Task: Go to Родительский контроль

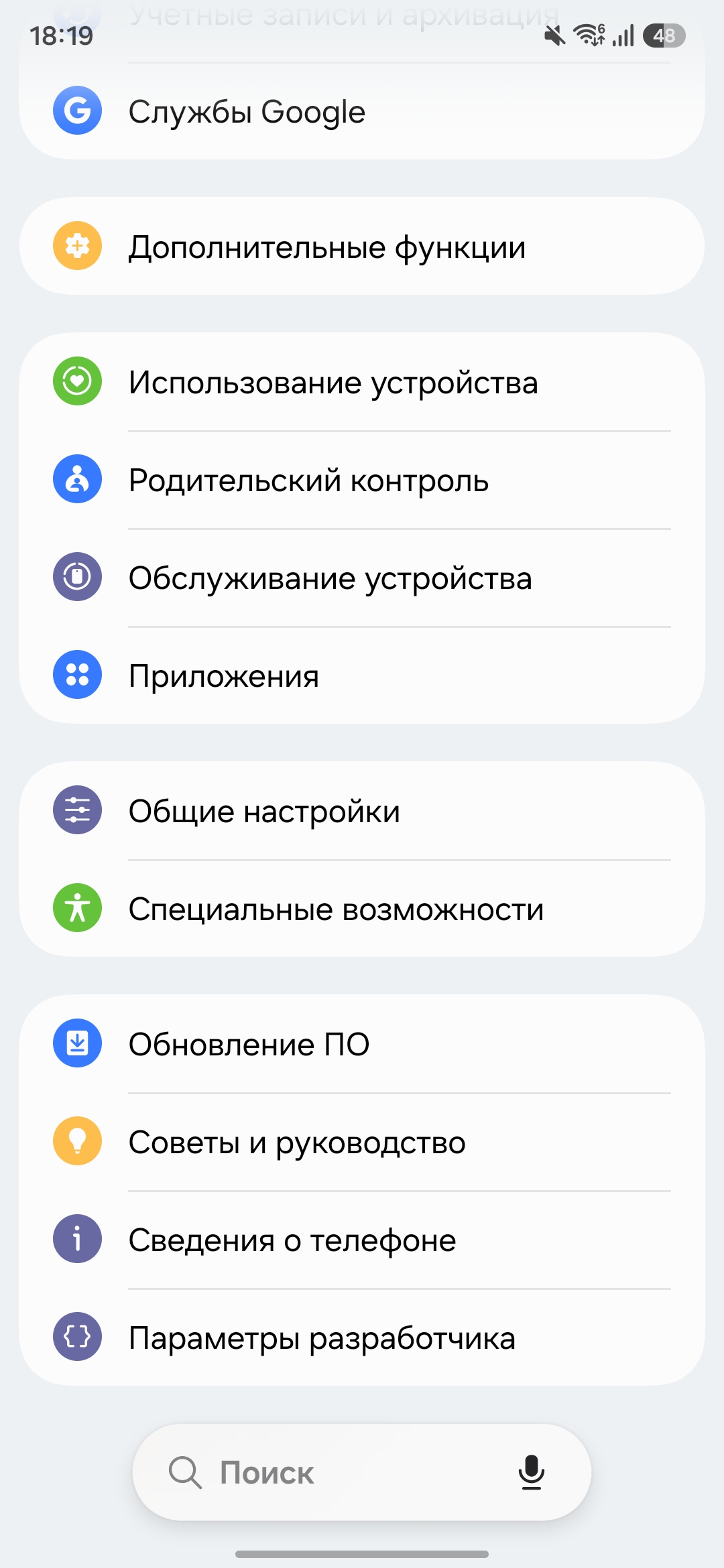Action: [x=362, y=480]
